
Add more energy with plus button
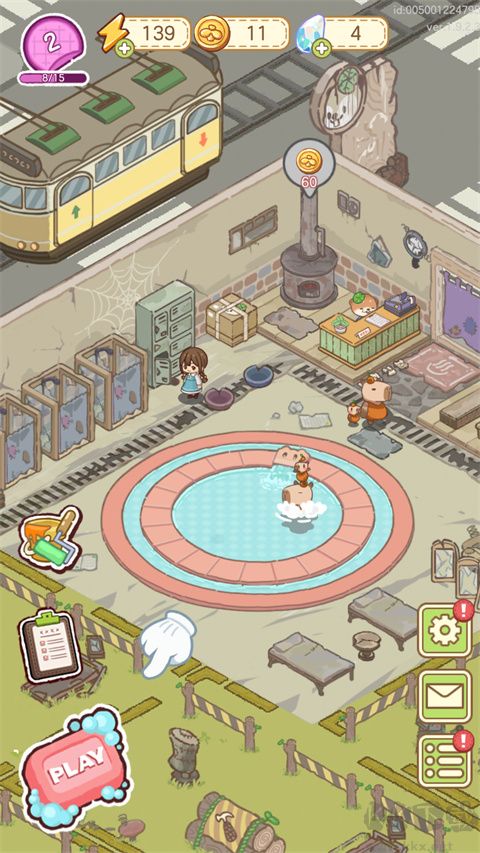click(x=124, y=48)
